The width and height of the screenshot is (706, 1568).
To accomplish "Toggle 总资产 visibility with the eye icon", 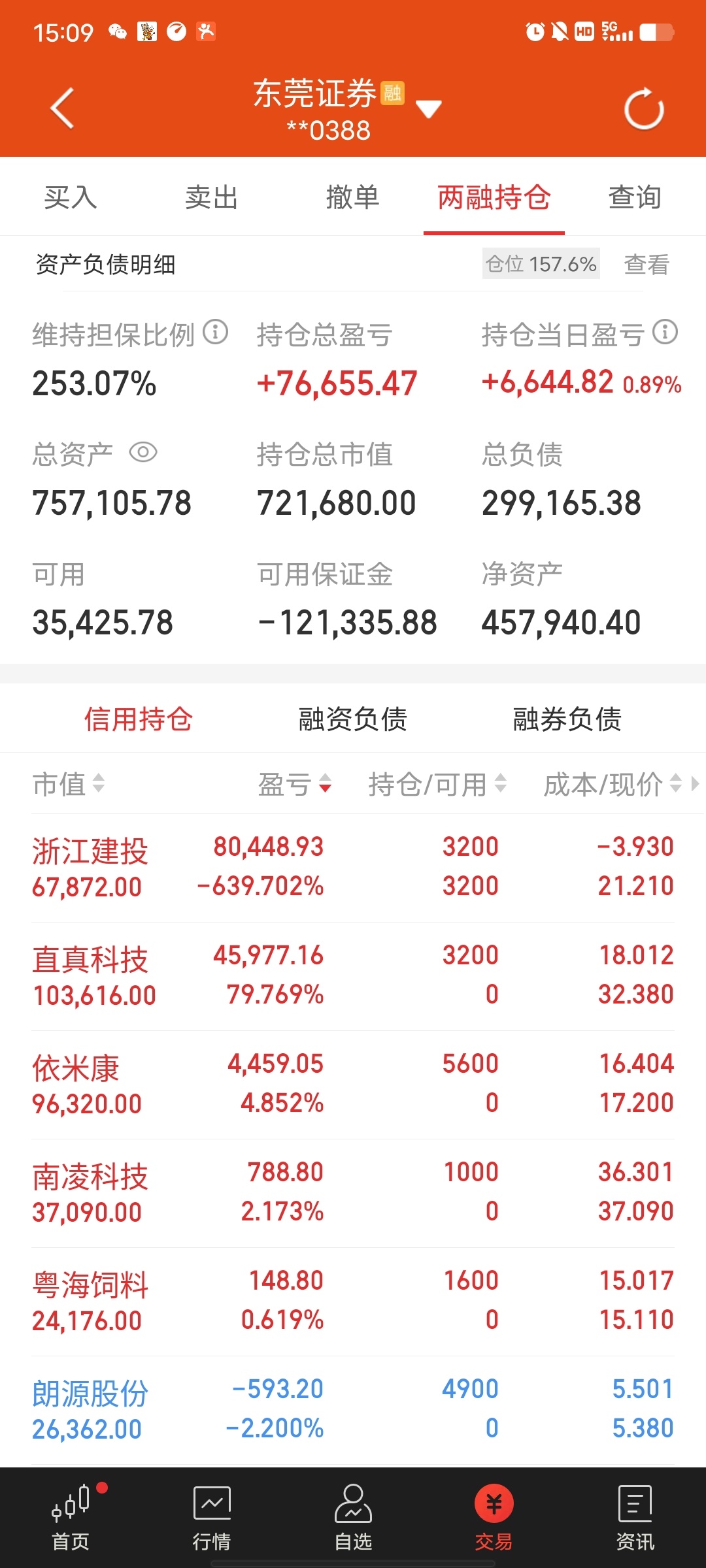I will point(143,452).
